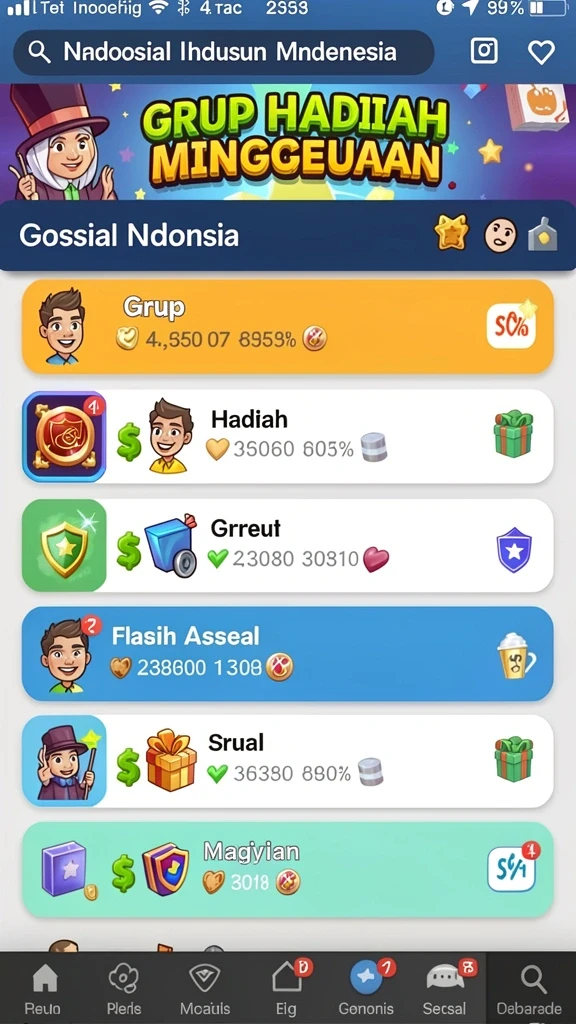Tap the heart icon in the top bar
Image resolution: width=576 pixels, height=1024 pixels.
point(541,52)
